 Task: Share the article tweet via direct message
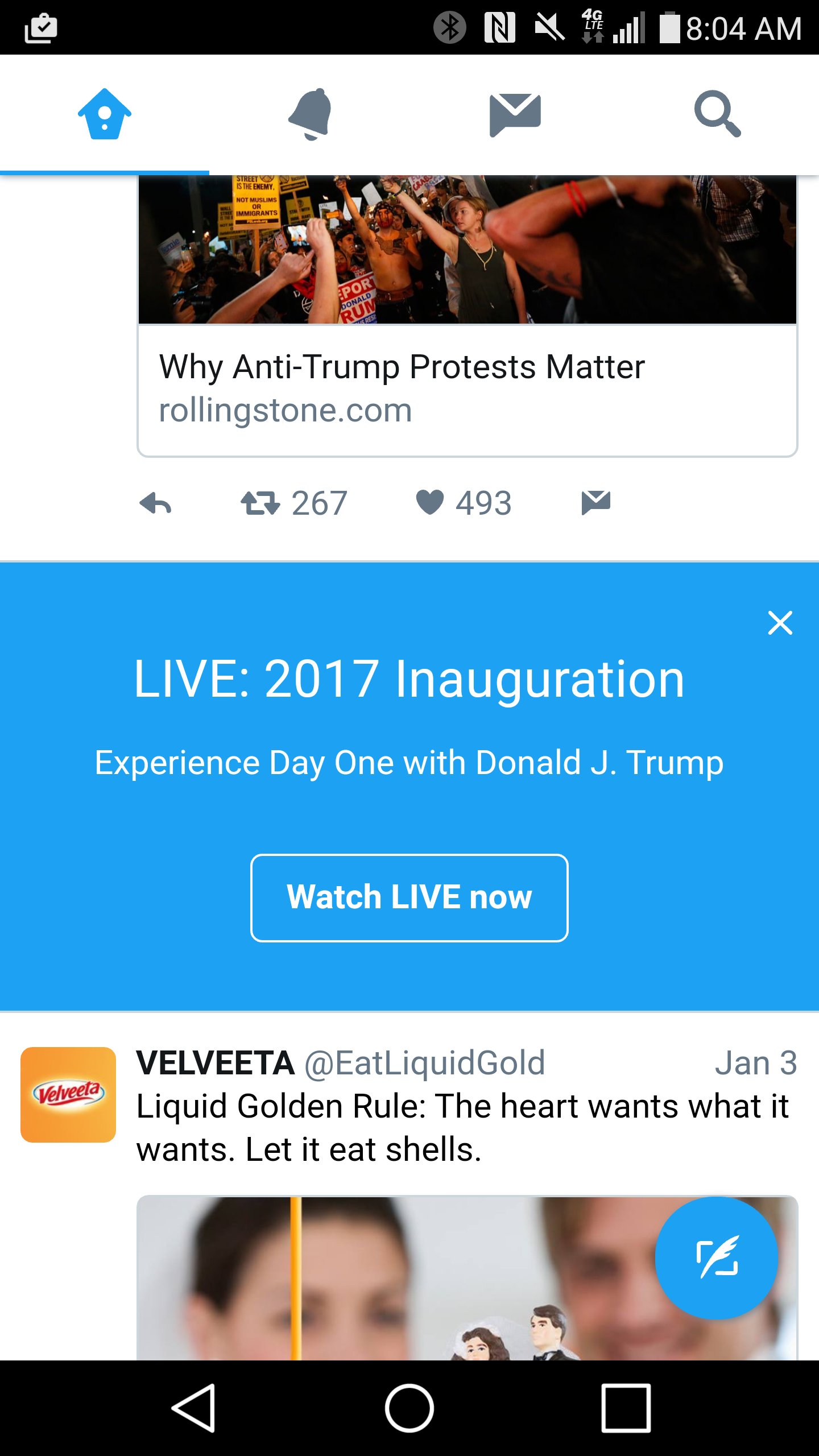pyautogui.click(x=595, y=503)
